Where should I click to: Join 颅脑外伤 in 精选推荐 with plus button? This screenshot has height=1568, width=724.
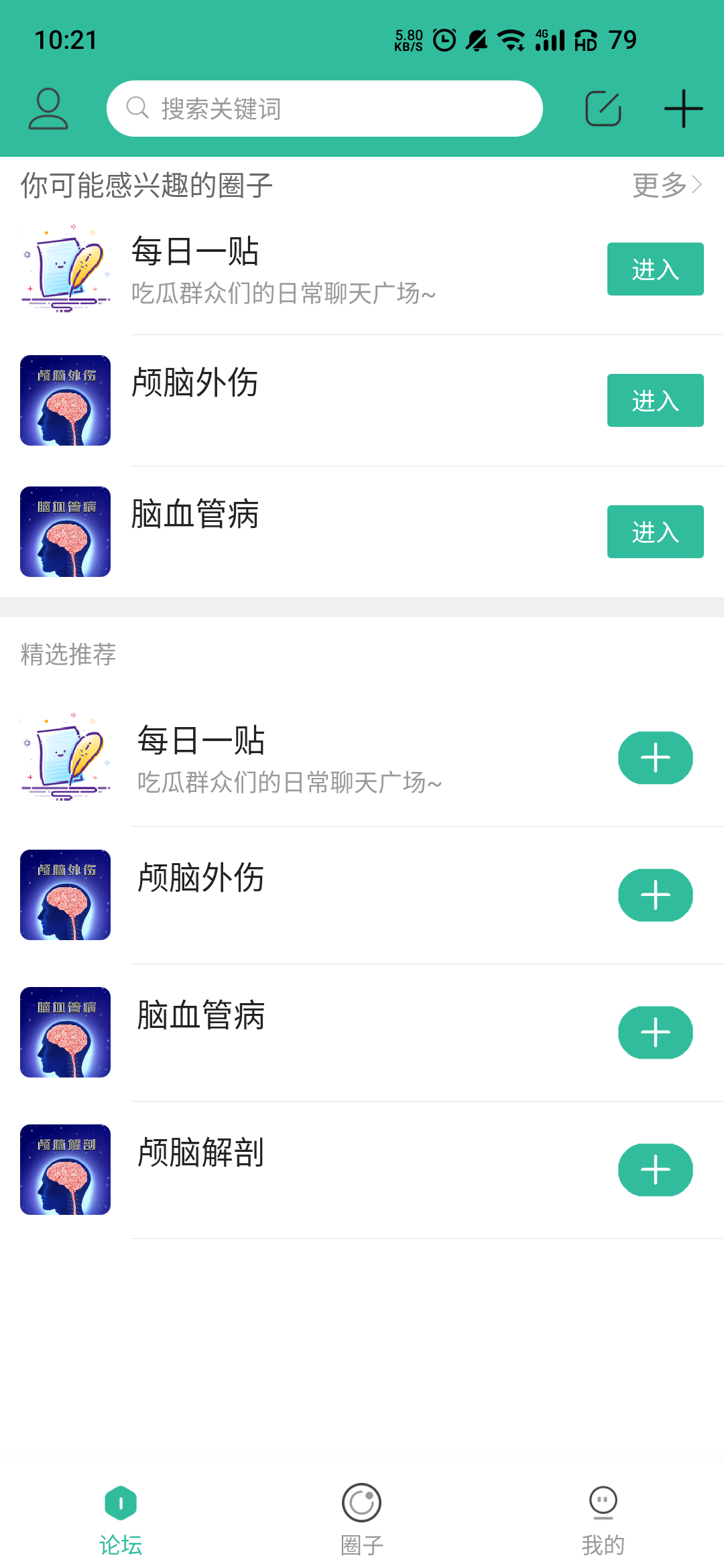(x=655, y=895)
